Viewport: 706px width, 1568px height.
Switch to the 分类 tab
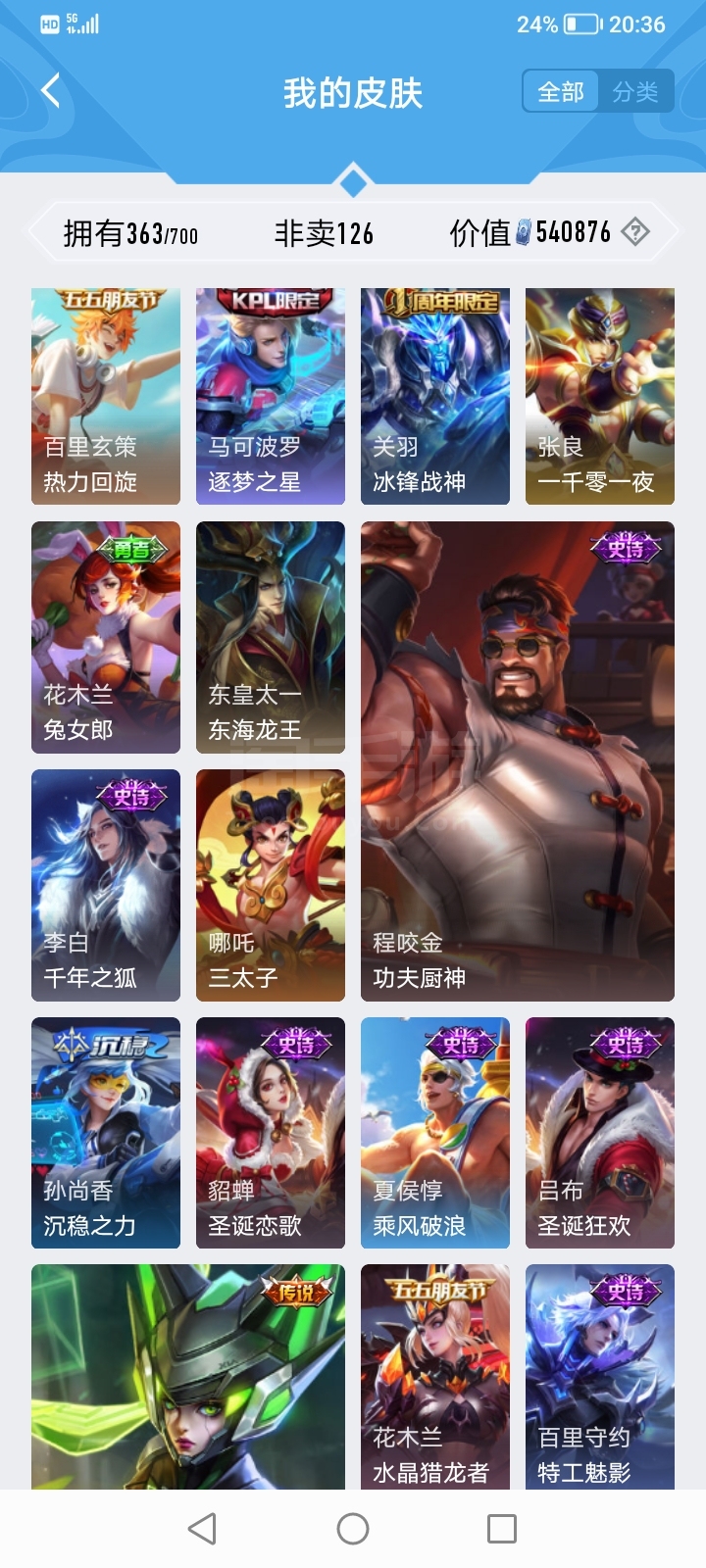point(635,92)
